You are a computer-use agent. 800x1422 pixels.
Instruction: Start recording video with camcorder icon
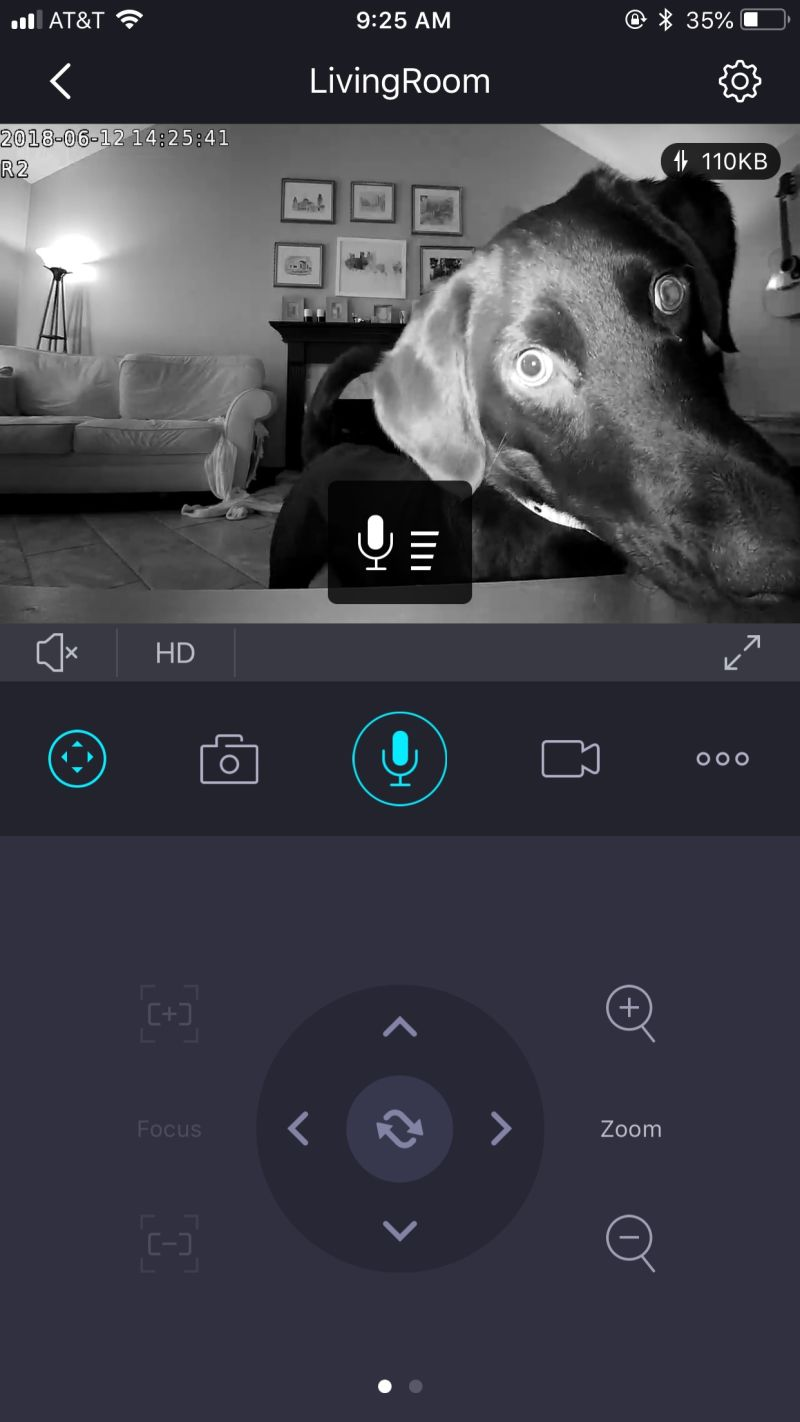tap(570, 759)
